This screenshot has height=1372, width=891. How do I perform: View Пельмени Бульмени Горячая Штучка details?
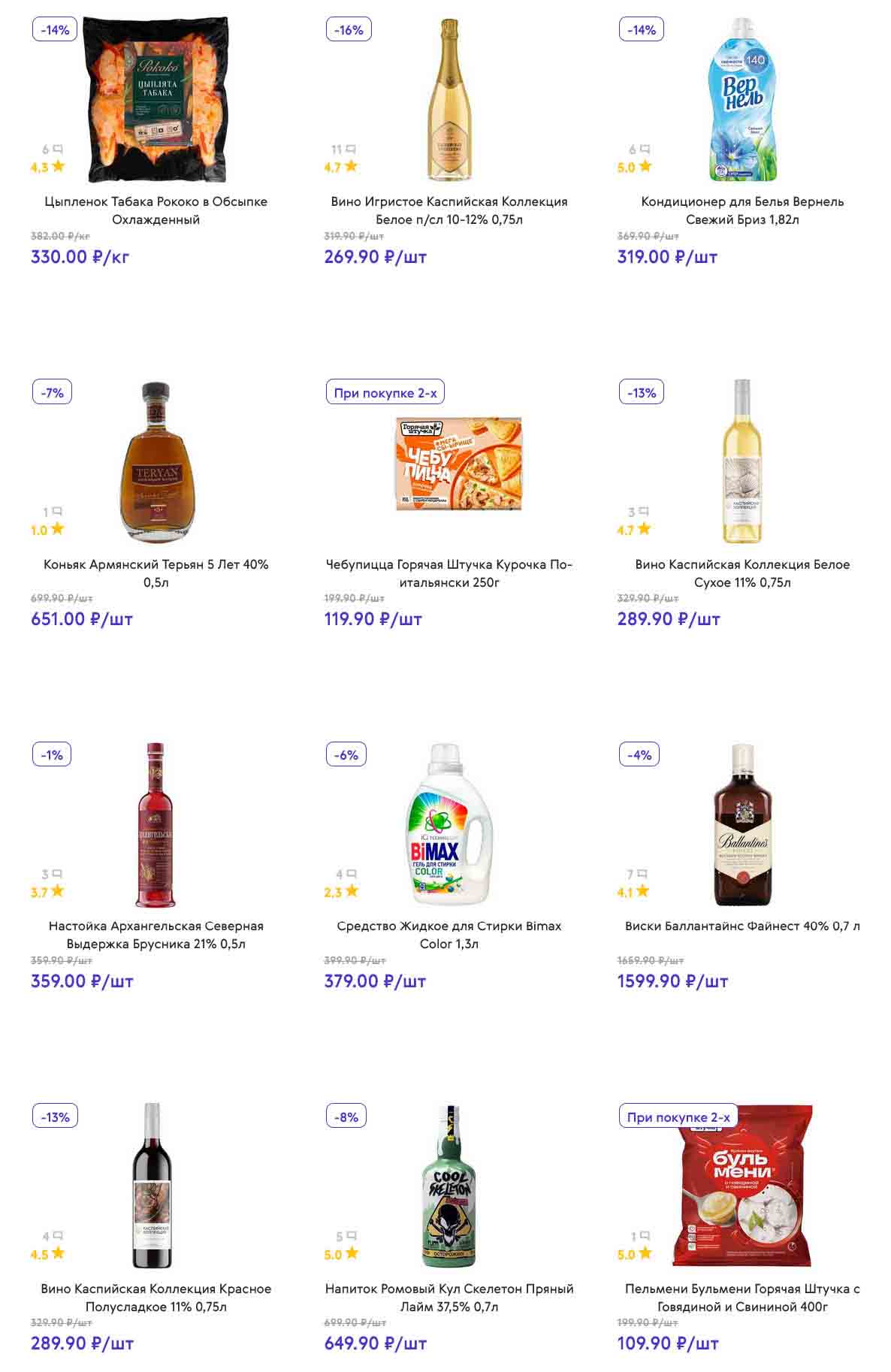(x=742, y=1297)
